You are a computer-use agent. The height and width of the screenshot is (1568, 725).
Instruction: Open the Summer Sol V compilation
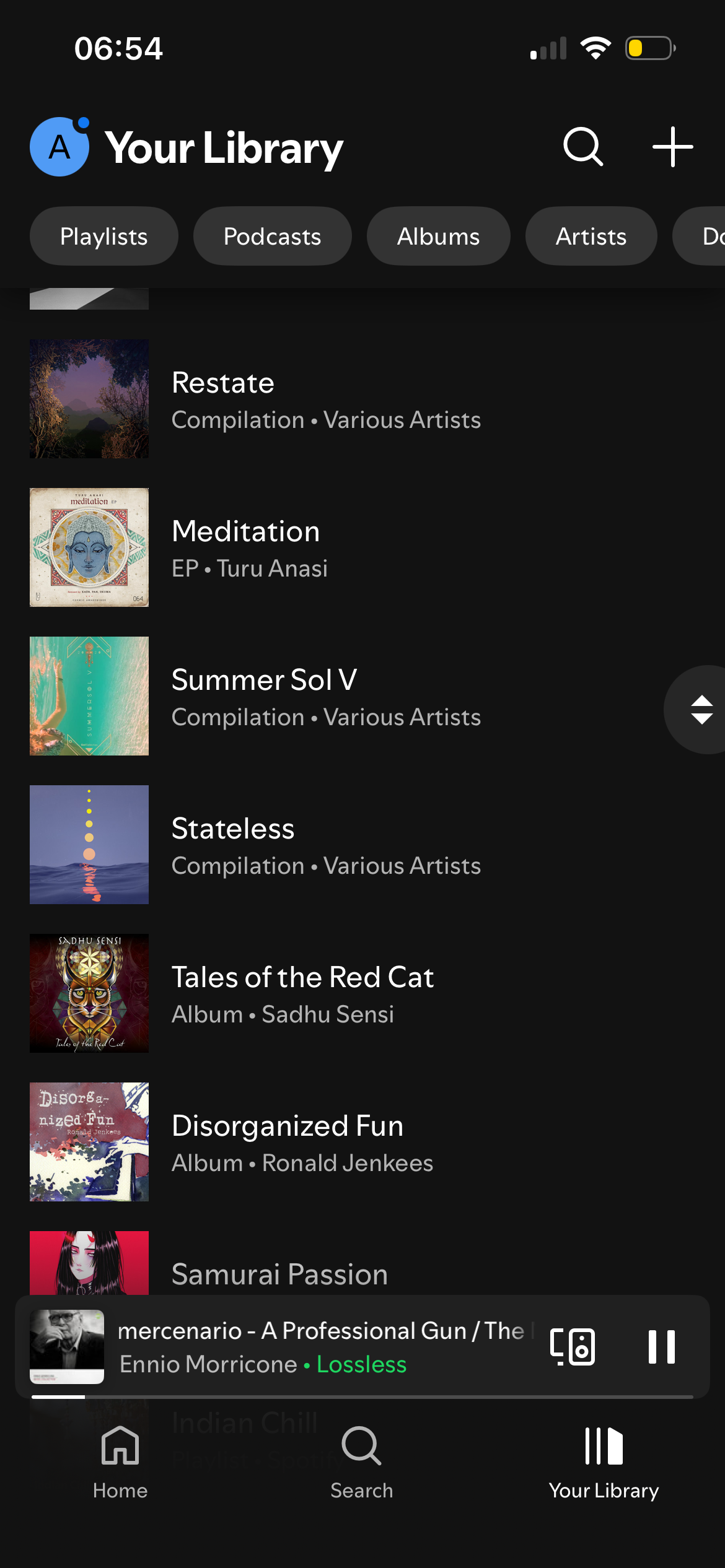coord(326,697)
